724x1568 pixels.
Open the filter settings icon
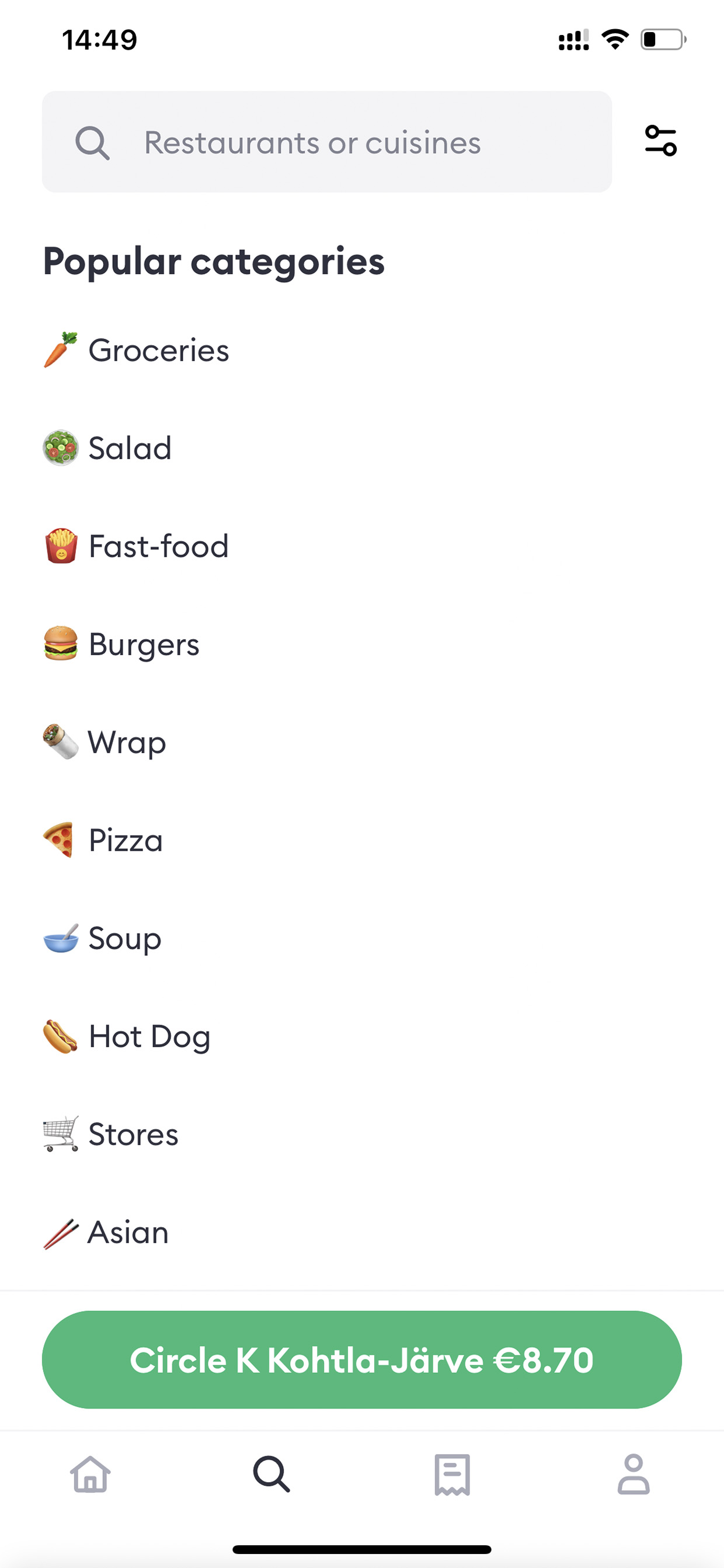pyautogui.click(x=661, y=141)
